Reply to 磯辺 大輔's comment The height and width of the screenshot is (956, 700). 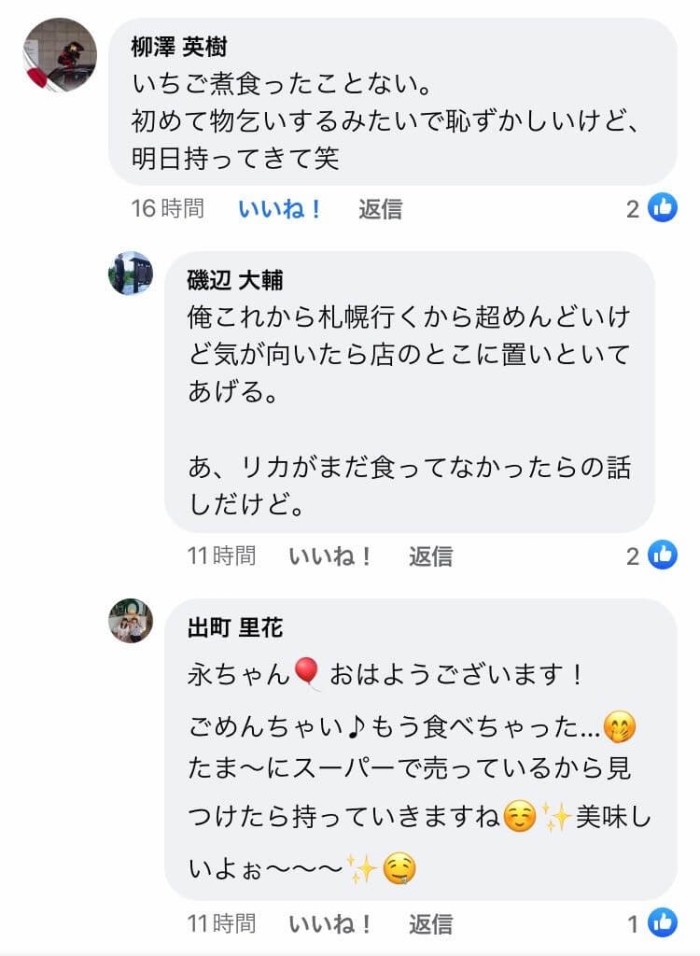430,557
